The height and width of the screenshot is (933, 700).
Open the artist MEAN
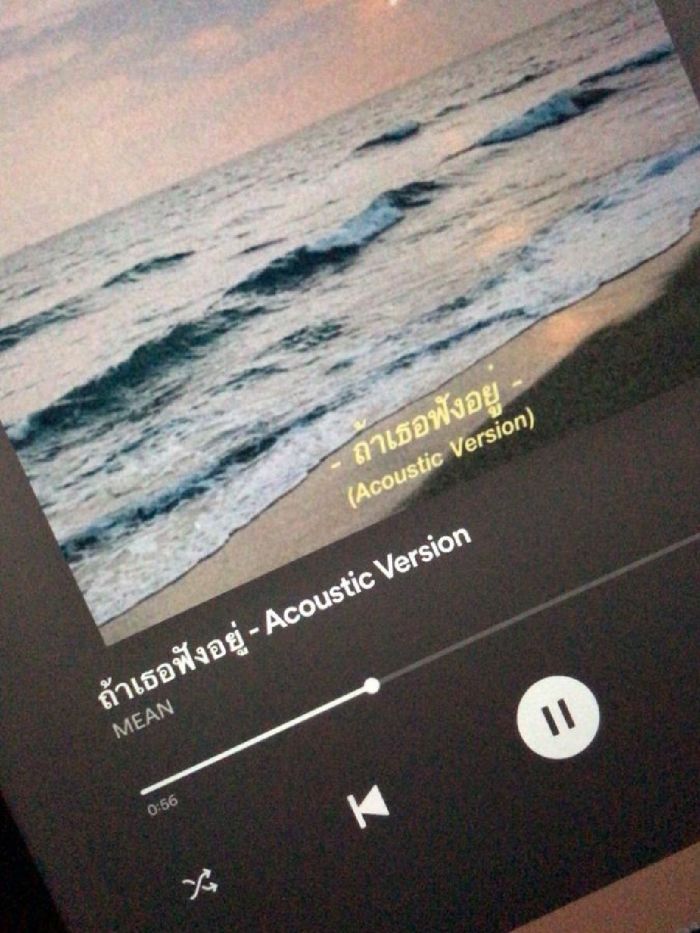[x=143, y=718]
